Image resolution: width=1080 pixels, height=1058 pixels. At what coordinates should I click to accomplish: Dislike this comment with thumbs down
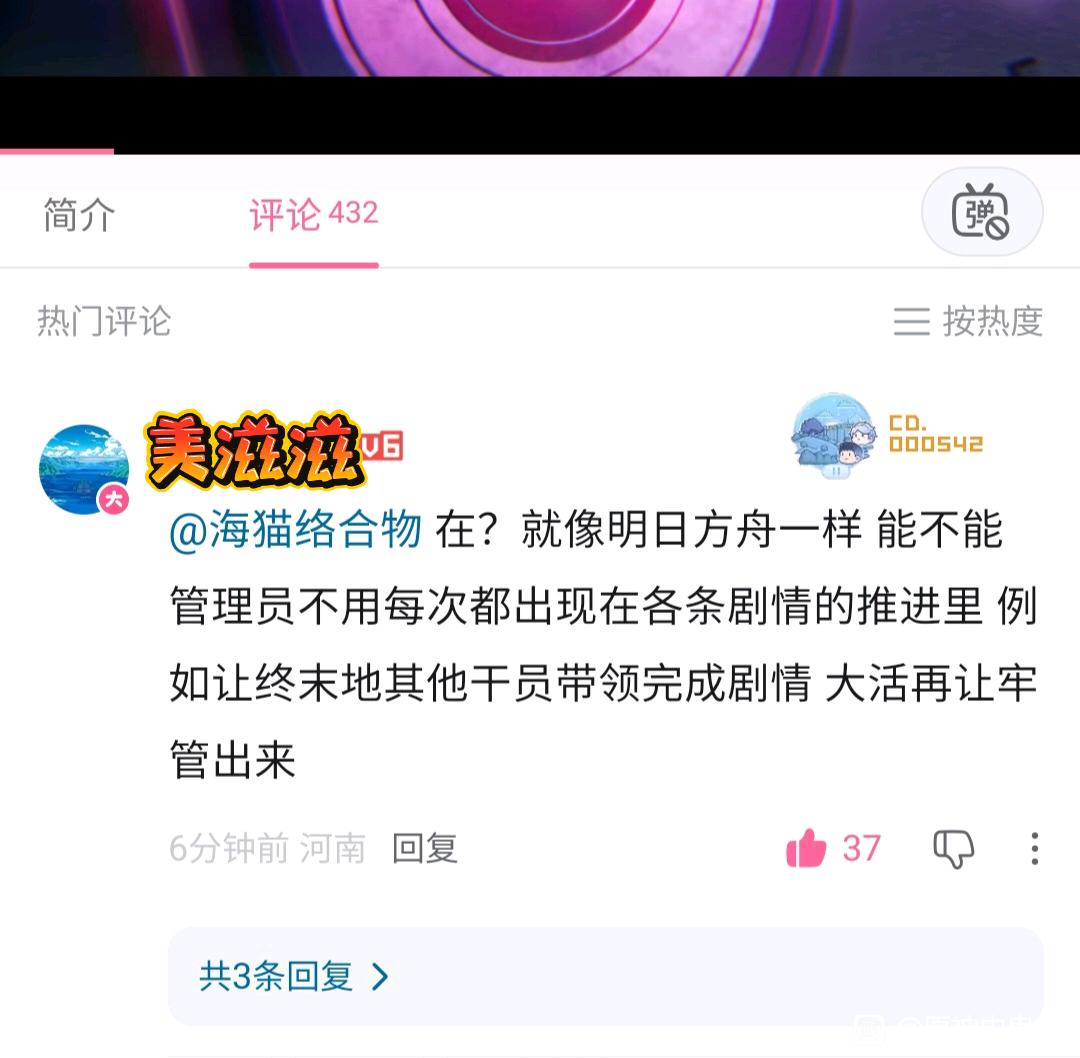[x=954, y=849]
